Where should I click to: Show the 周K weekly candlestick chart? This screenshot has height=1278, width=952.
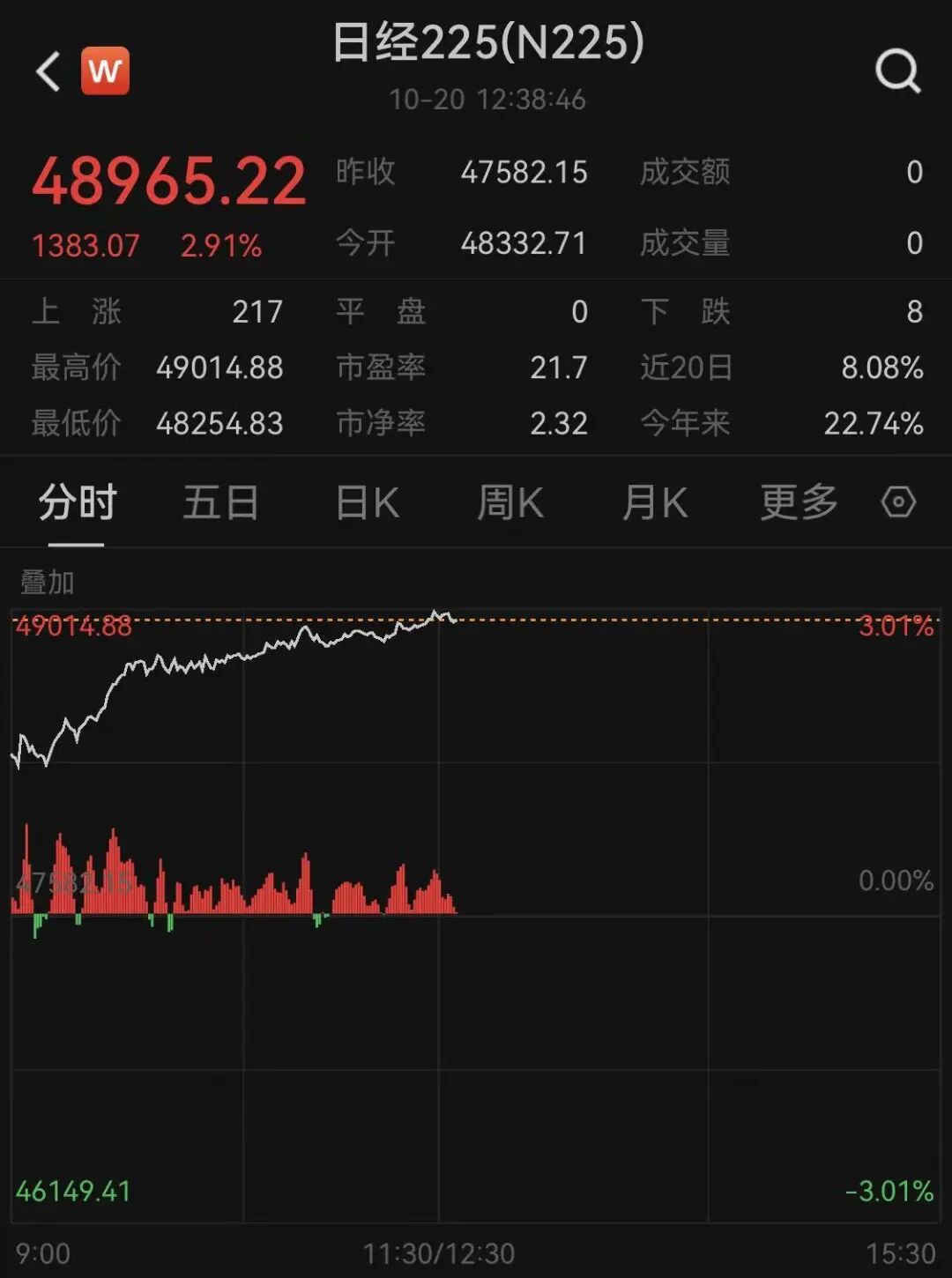tap(509, 503)
